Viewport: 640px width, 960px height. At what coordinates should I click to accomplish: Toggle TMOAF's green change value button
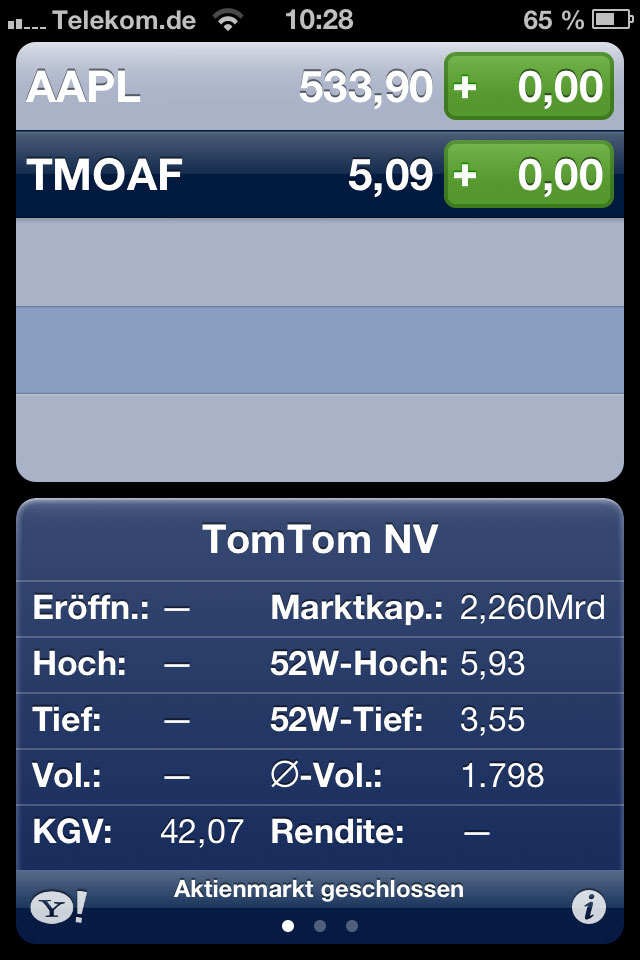click(x=528, y=175)
